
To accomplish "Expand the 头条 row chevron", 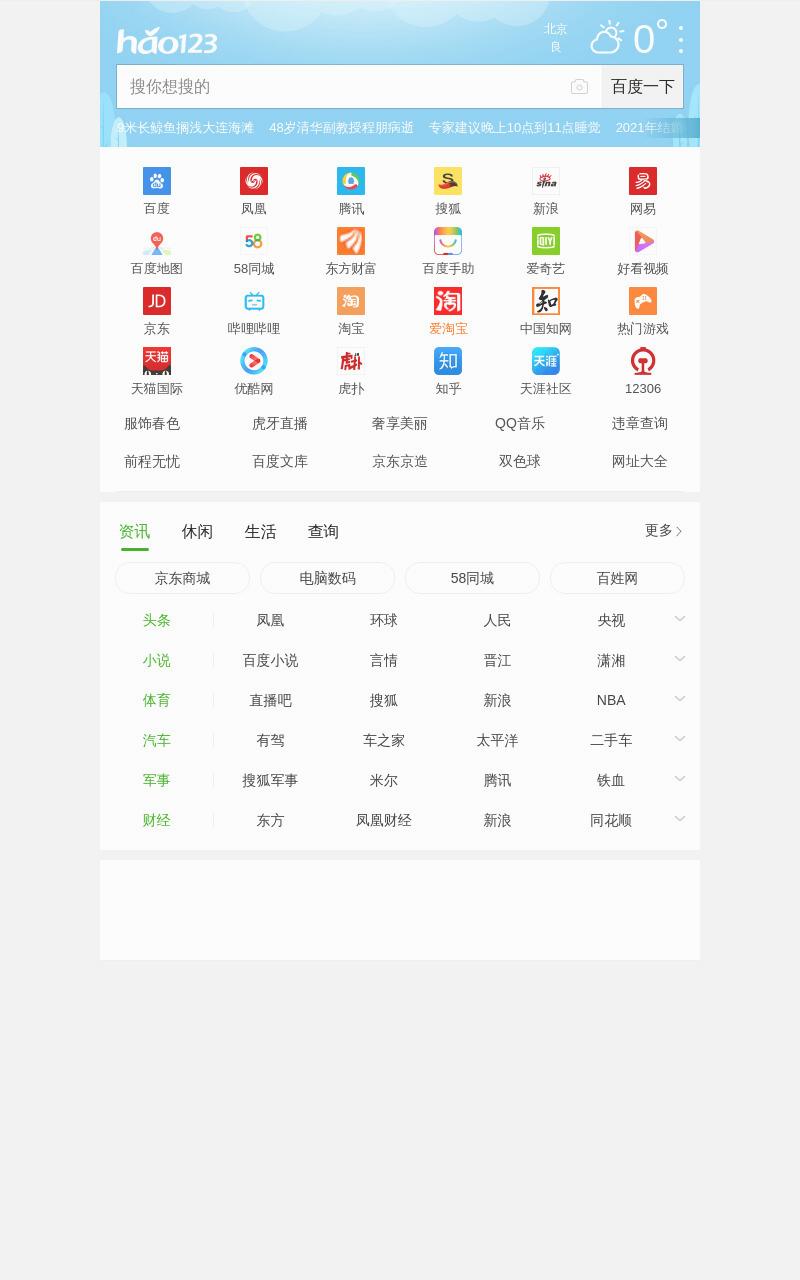I will click(x=680, y=619).
